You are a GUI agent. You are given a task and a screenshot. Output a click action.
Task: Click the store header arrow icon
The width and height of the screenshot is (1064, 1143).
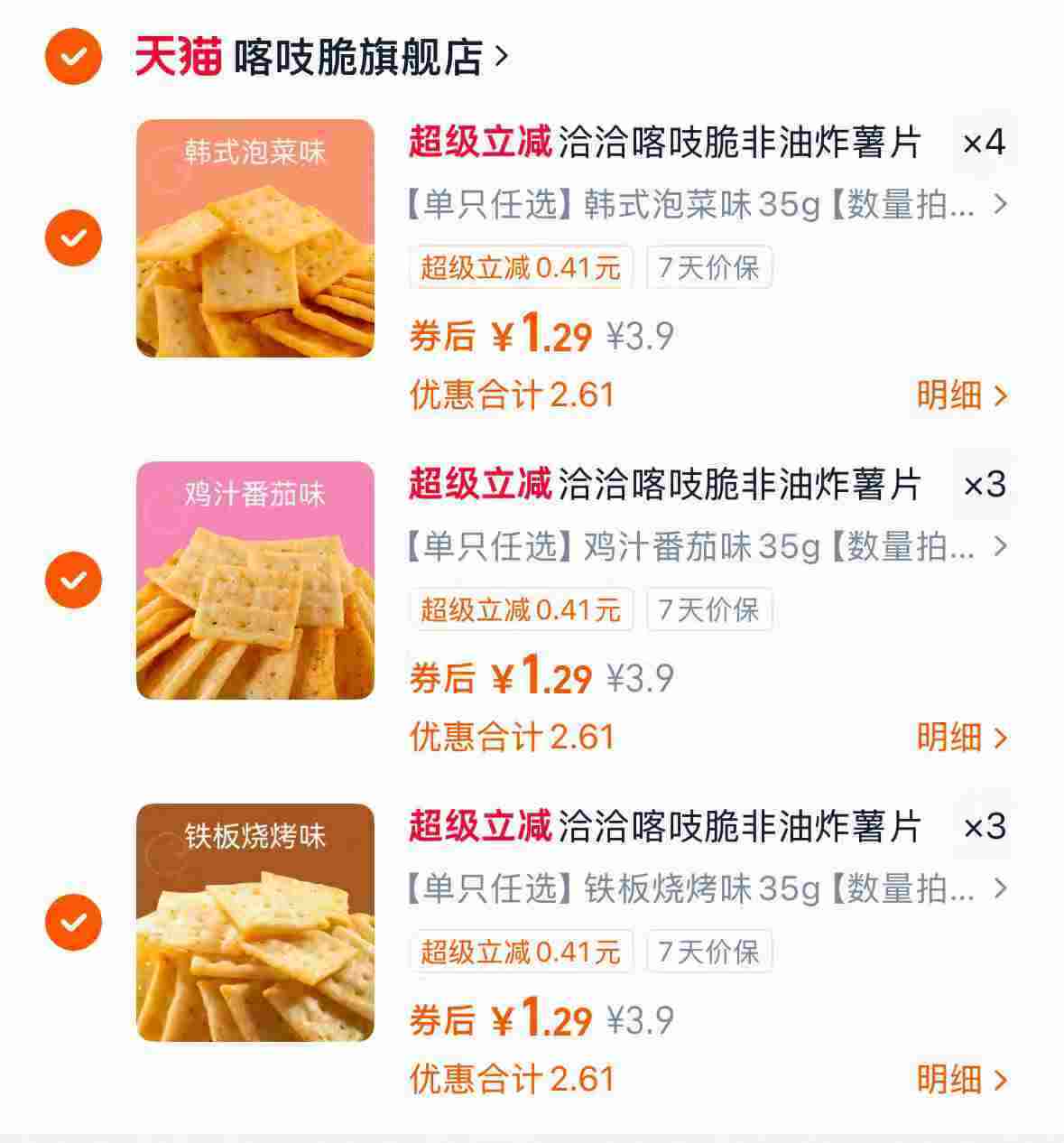[498, 56]
